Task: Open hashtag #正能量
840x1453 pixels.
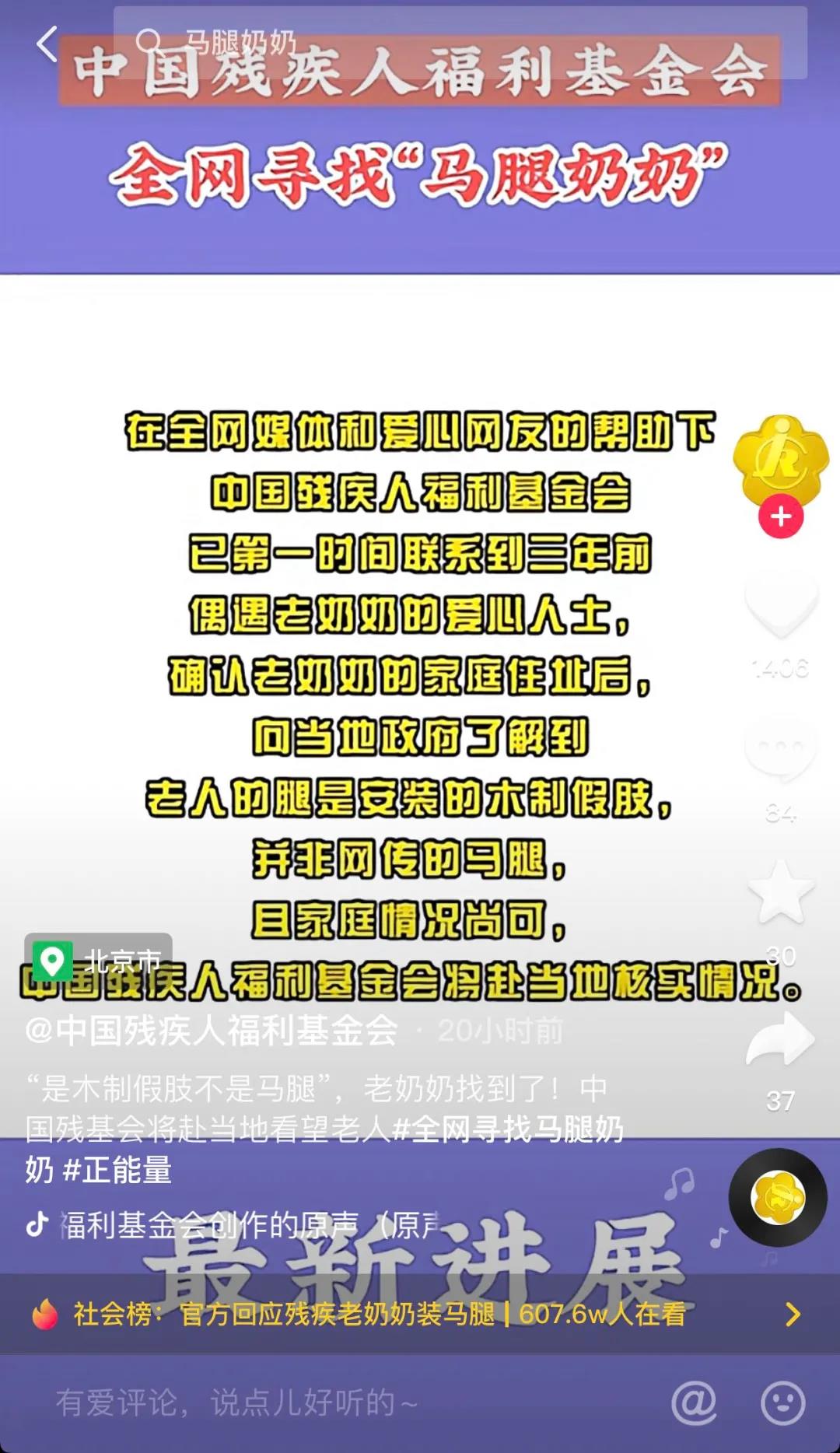Action: pyautogui.click(x=117, y=1170)
